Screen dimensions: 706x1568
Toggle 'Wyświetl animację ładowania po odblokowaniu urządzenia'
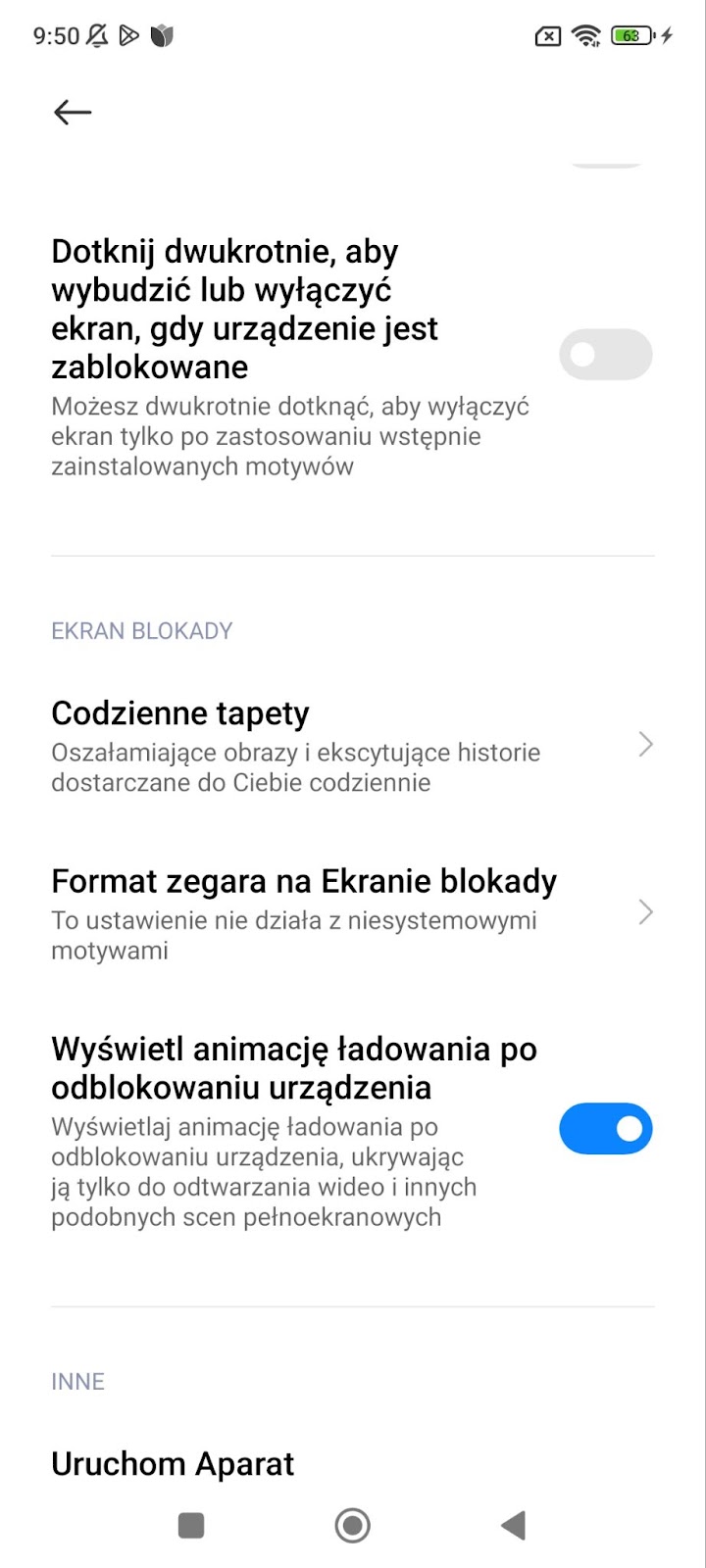coord(605,1128)
